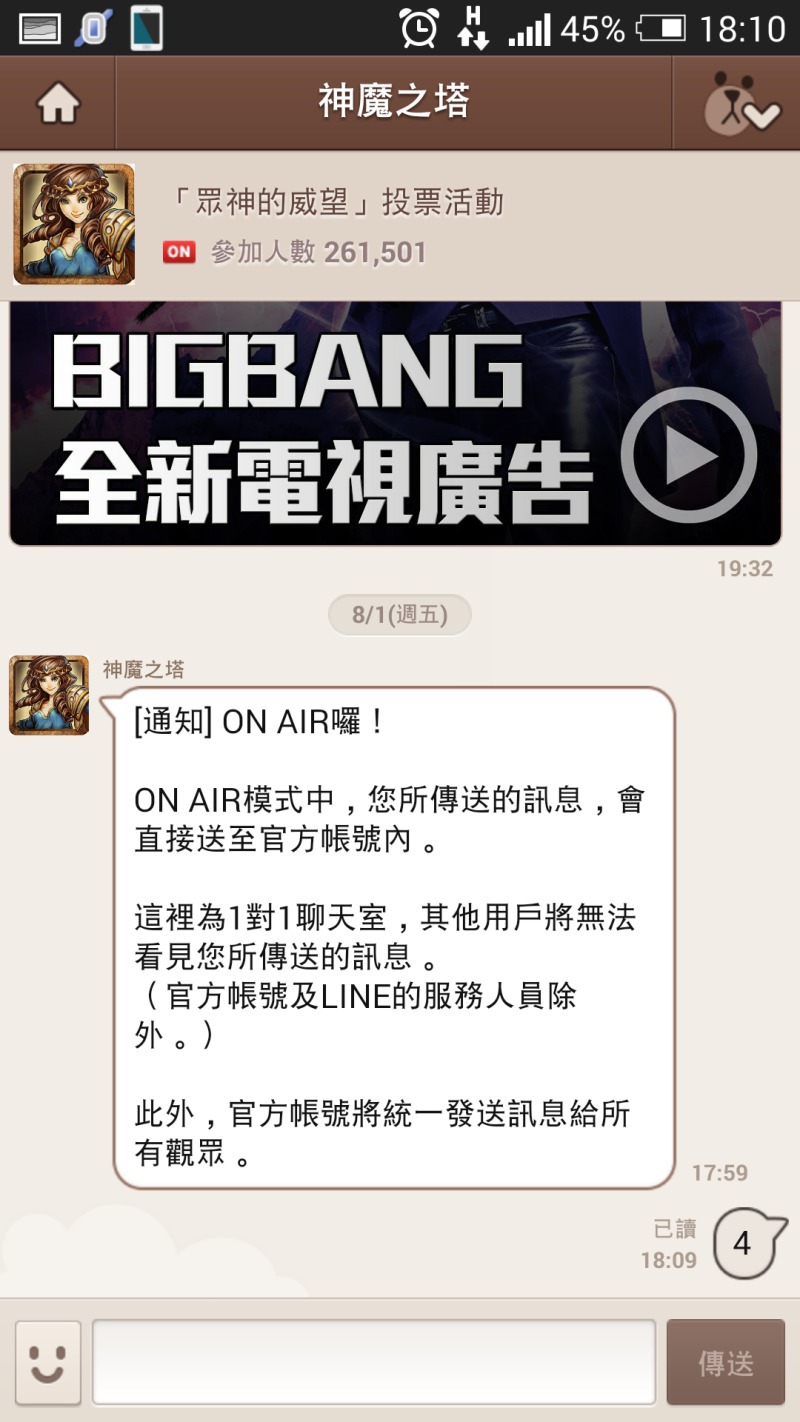Play the BIGBANG 全新電視廣告 video
Image resolution: width=800 pixels, height=1422 pixels.
[x=689, y=456]
